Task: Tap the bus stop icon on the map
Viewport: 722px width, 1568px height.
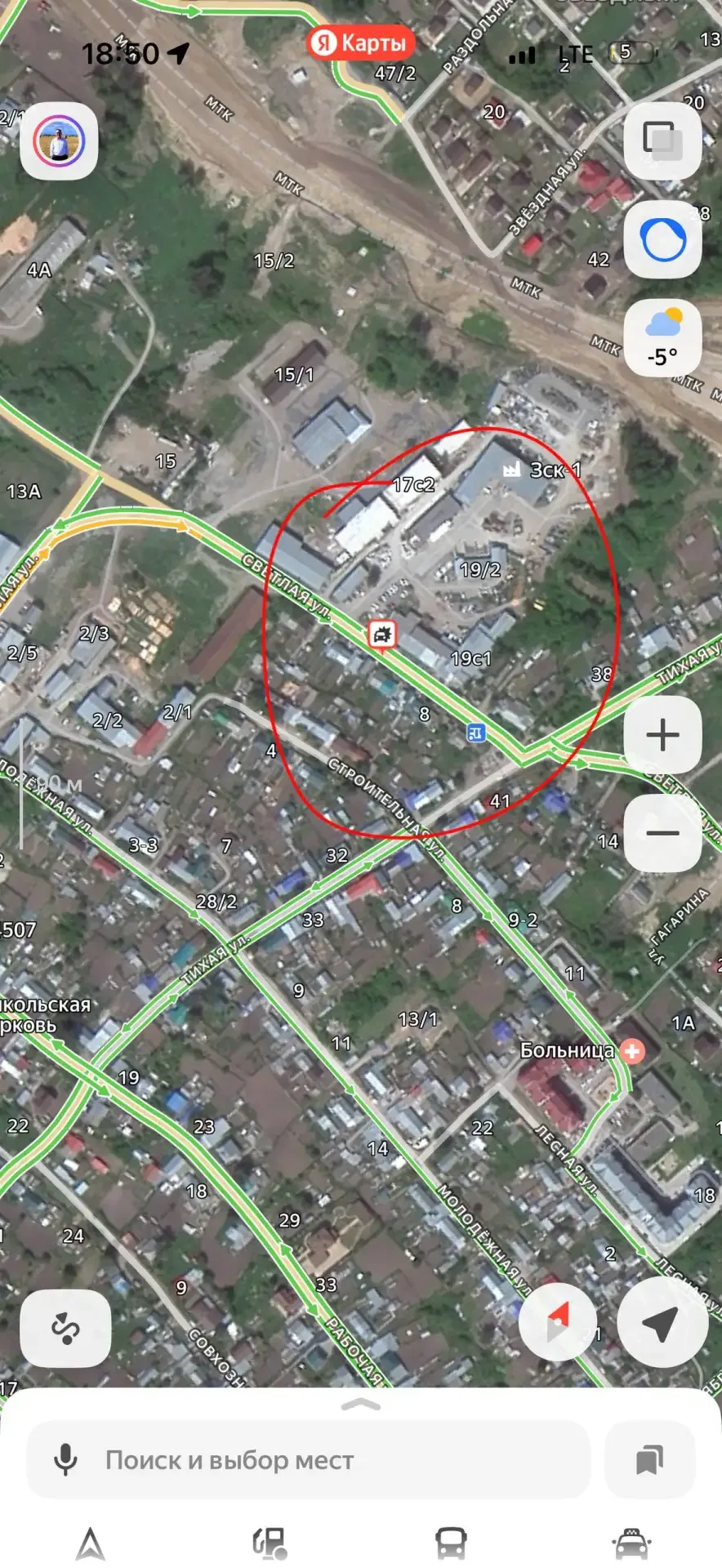Action: (x=476, y=733)
